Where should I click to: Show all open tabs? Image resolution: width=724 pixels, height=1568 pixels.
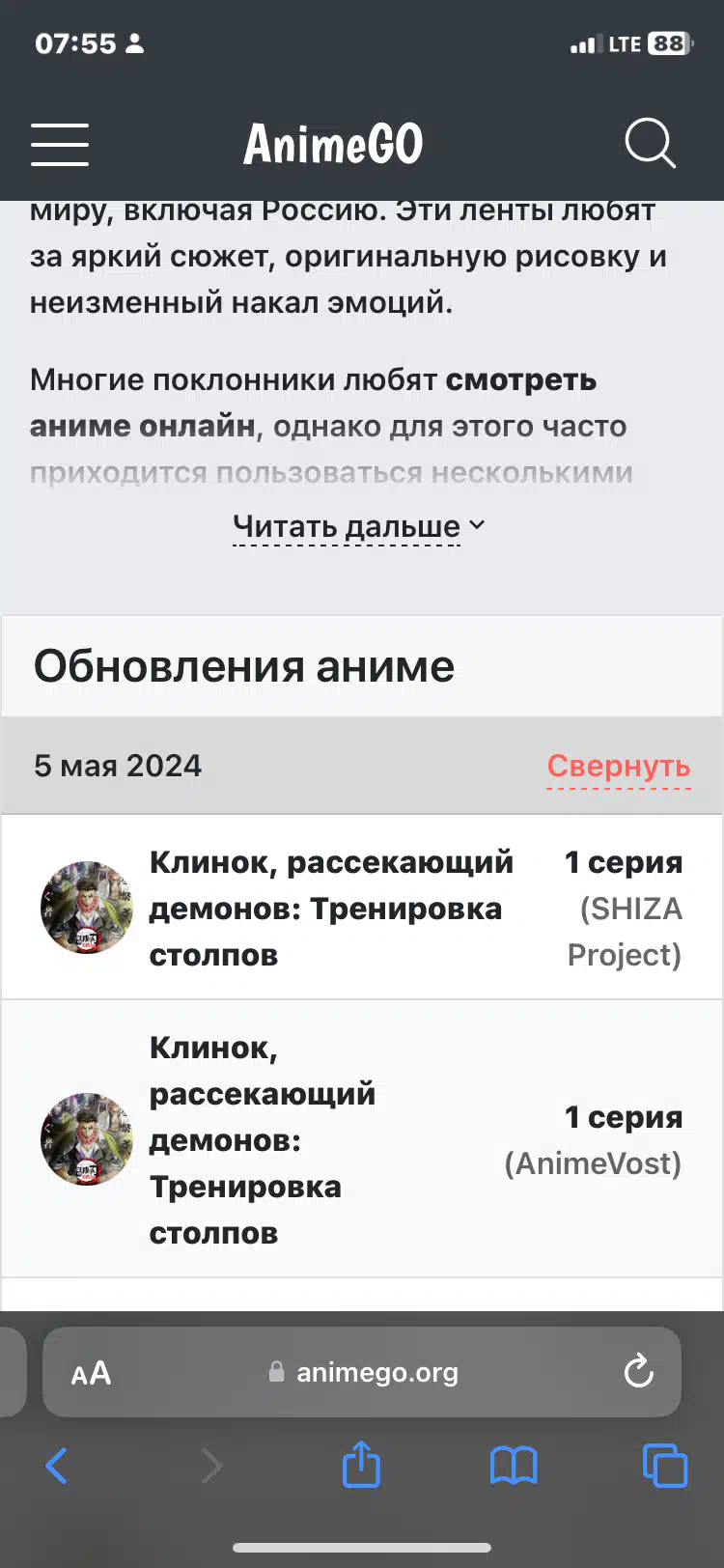(665, 1466)
